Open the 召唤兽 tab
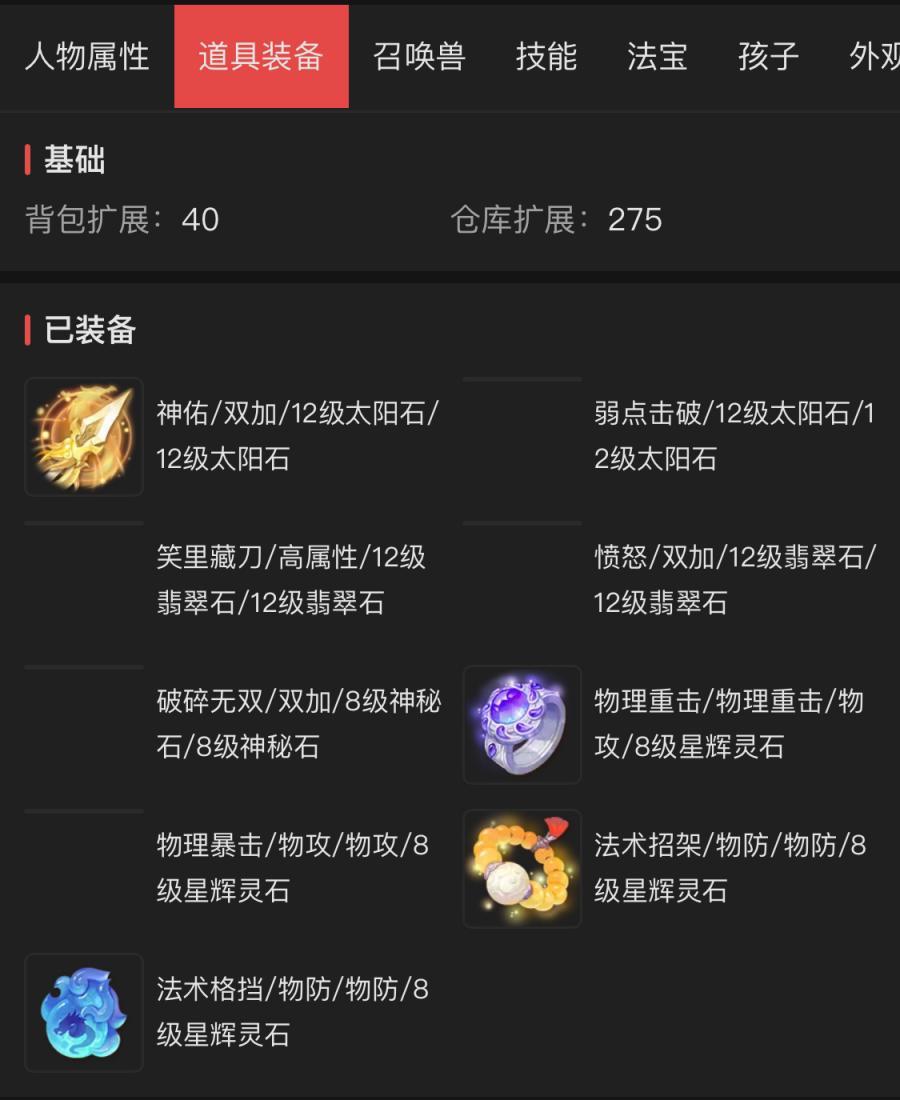 [419, 57]
